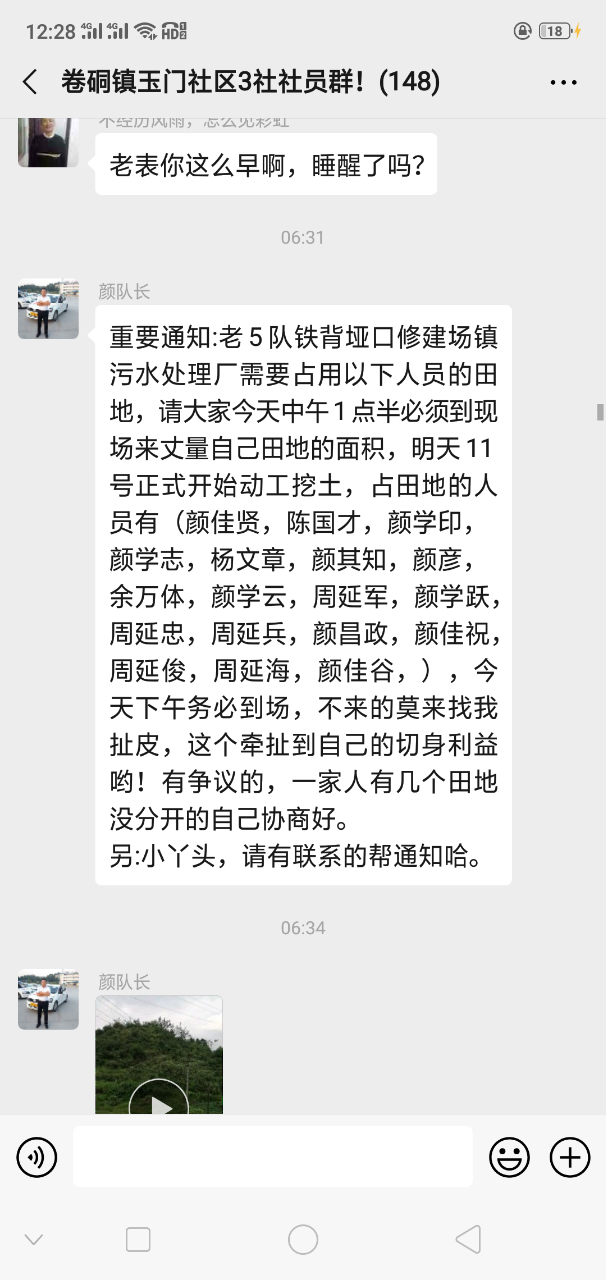Open the emoji picker
The height and width of the screenshot is (1280, 606).
click(x=509, y=1158)
